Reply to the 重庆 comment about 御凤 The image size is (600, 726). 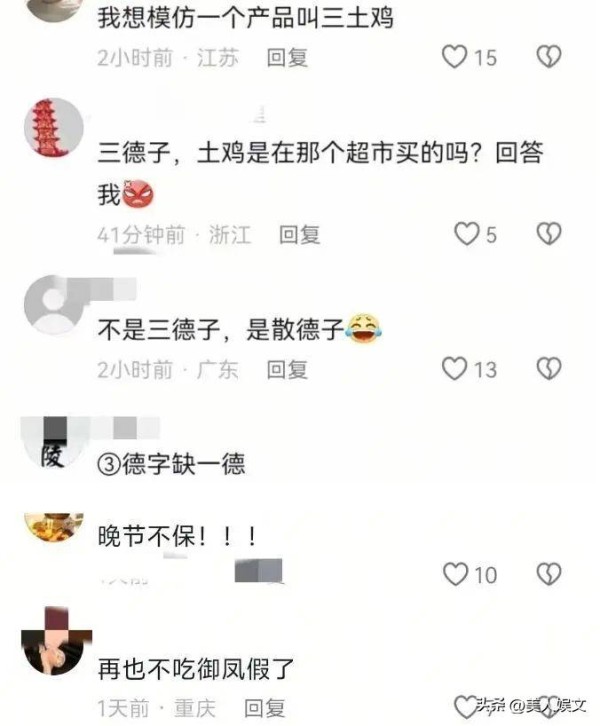tap(264, 708)
